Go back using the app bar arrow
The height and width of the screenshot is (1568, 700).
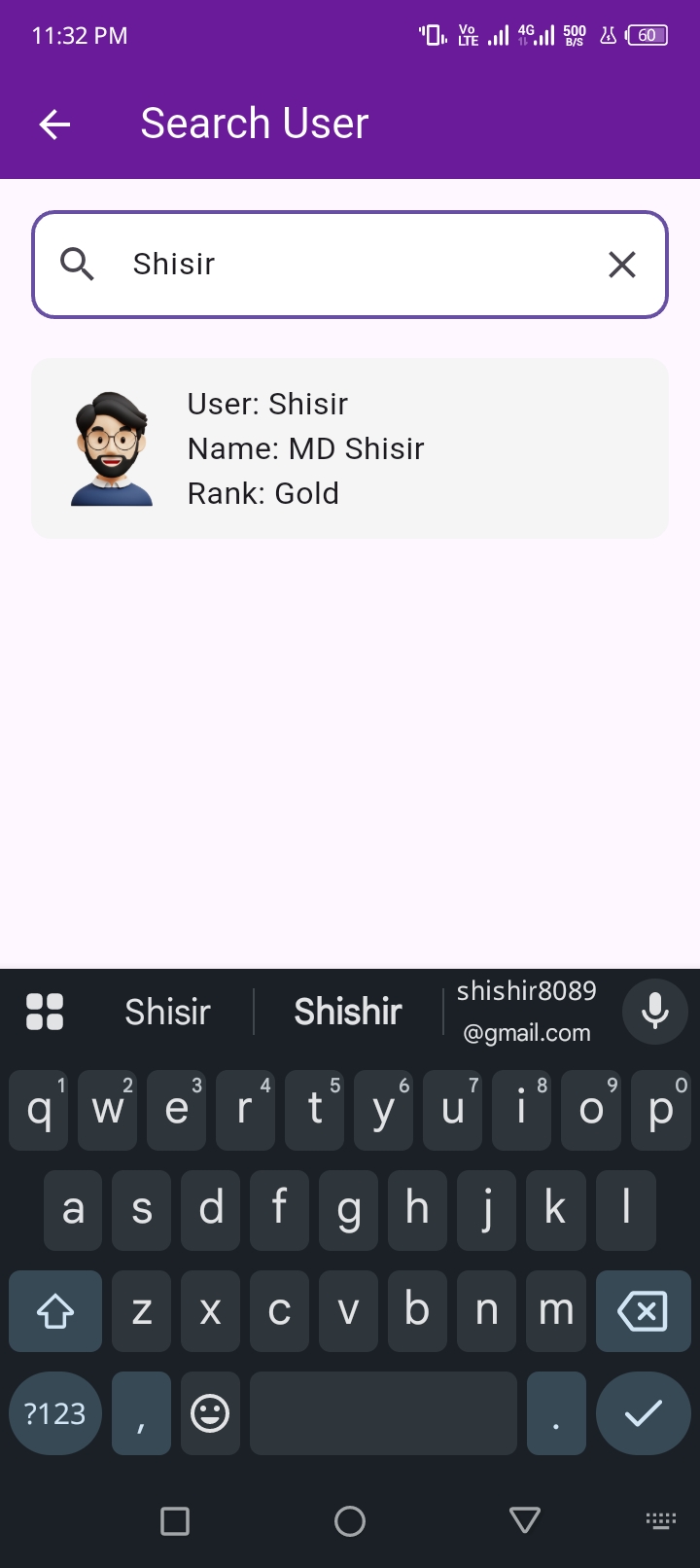coord(54,125)
